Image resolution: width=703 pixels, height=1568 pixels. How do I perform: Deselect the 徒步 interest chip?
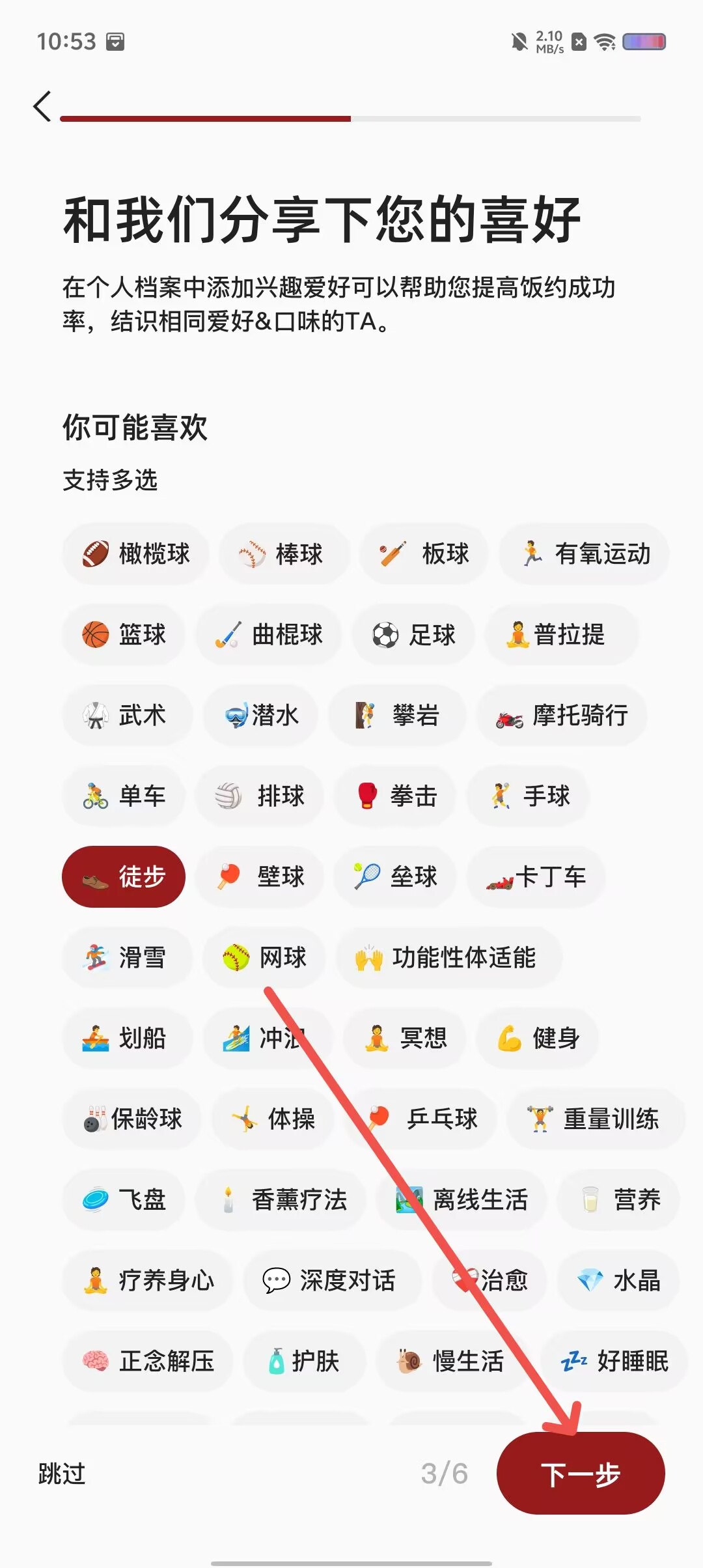point(124,876)
